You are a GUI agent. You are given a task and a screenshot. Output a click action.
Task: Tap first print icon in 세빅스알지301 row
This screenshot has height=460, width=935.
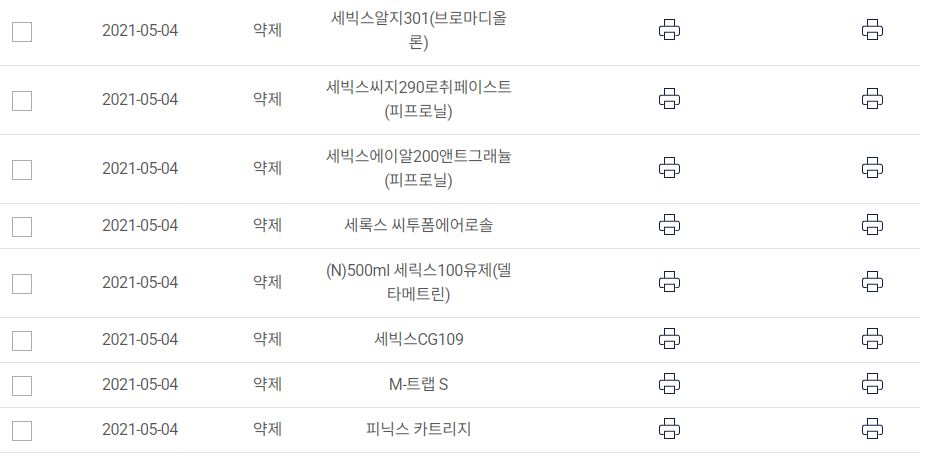(x=669, y=30)
